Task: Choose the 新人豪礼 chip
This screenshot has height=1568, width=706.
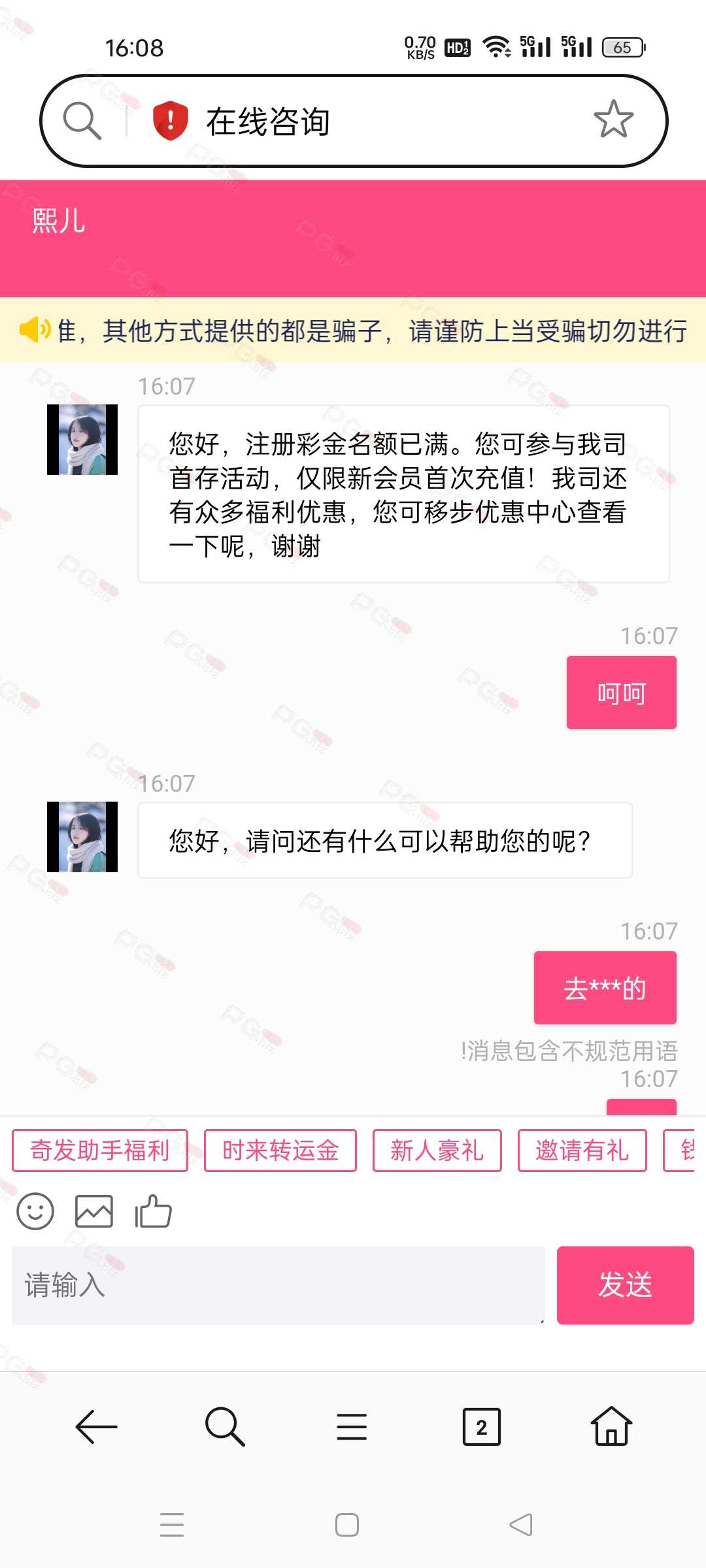Action: 437,1151
